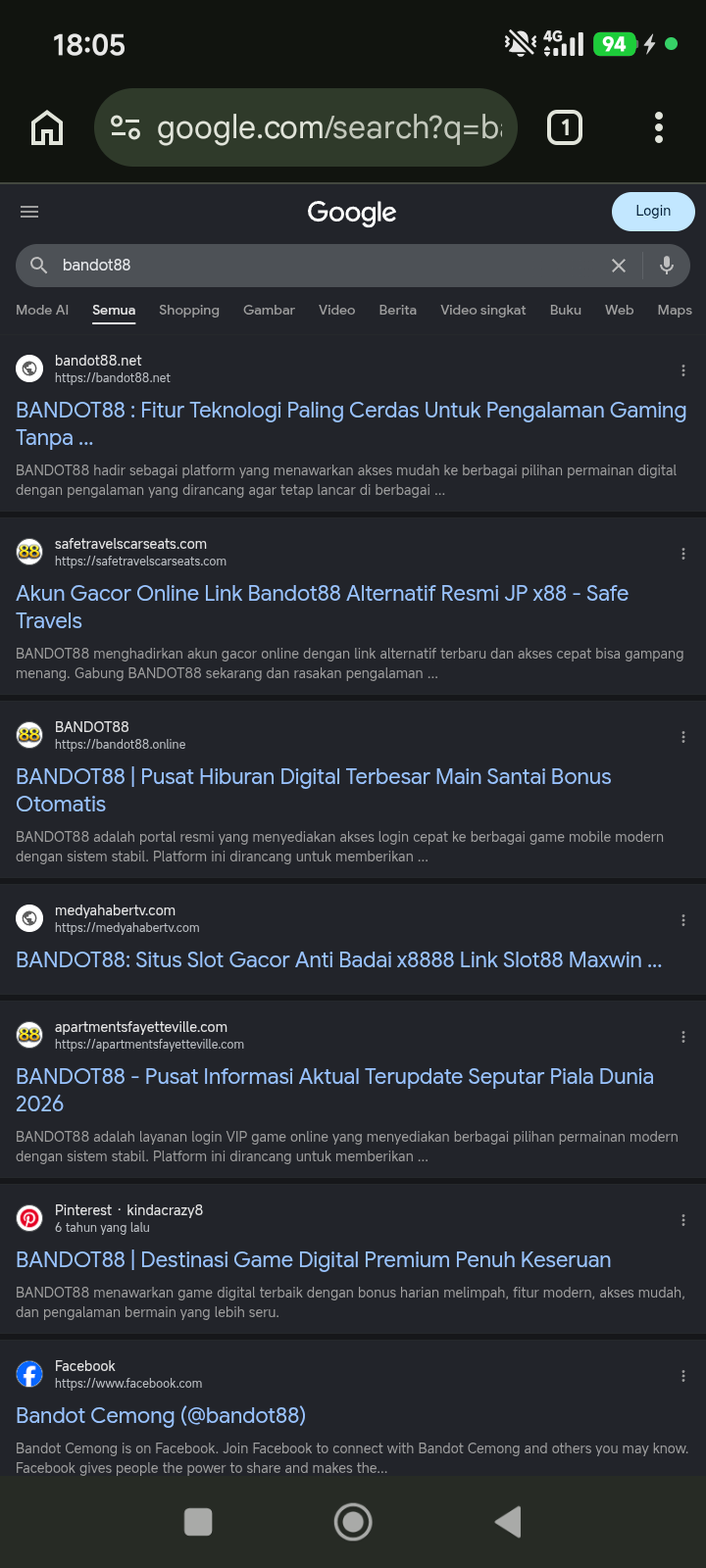The image size is (706, 1568).
Task: Open the tab switcher showing 1
Action: 565,127
